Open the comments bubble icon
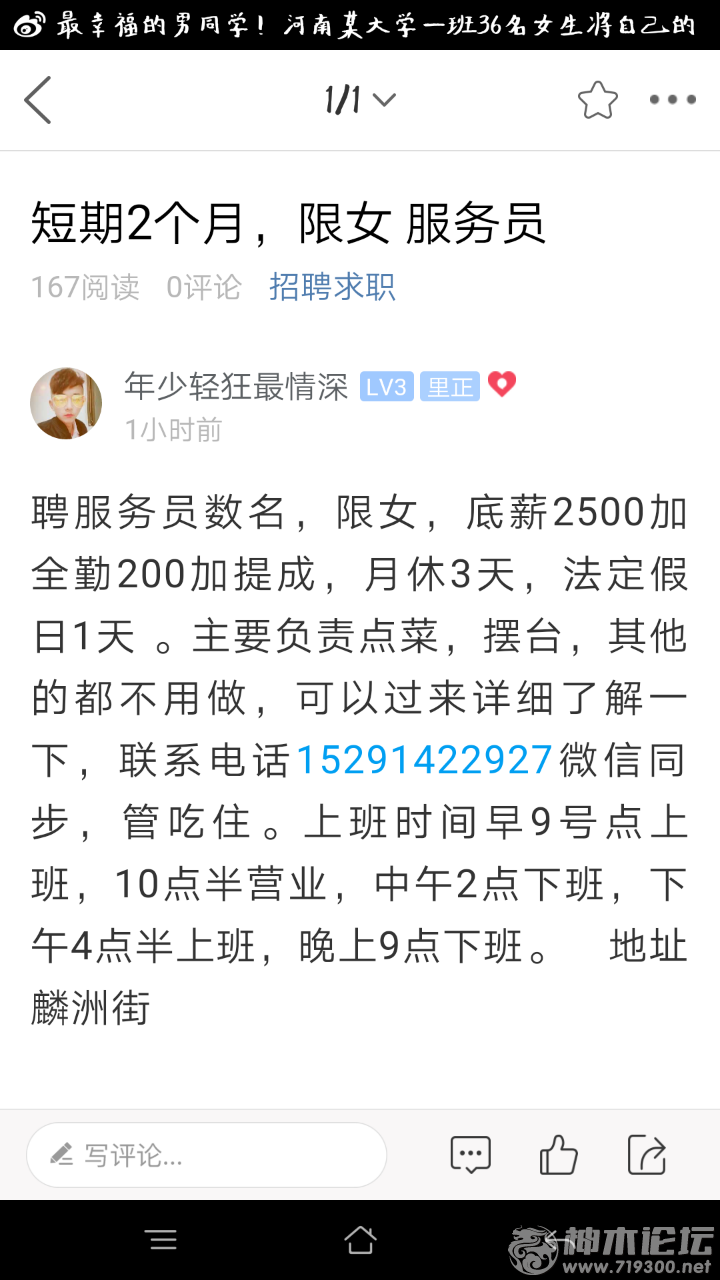Screen dimensions: 720x1280 click(x=470, y=1155)
